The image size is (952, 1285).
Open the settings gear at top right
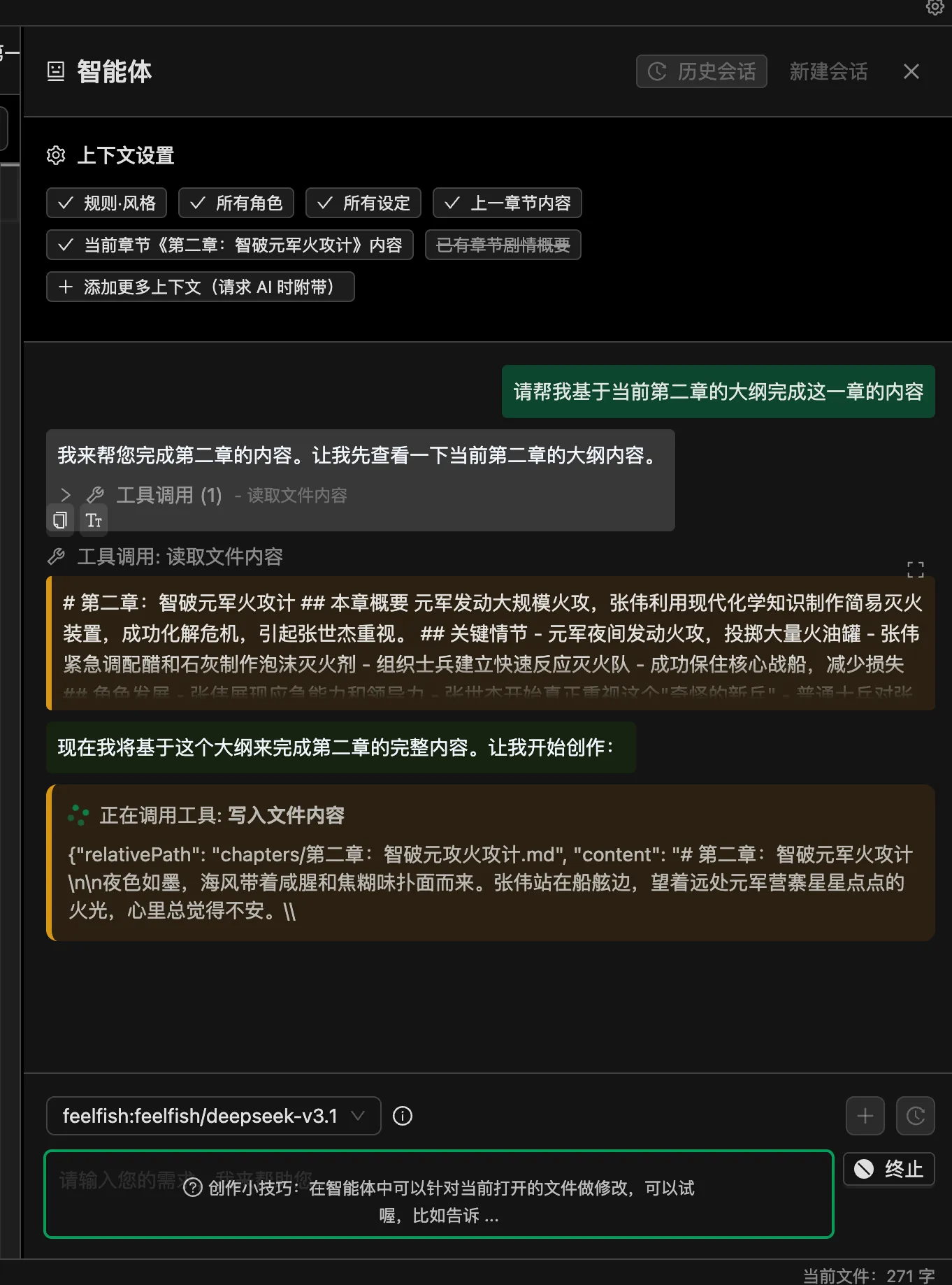(935, 8)
